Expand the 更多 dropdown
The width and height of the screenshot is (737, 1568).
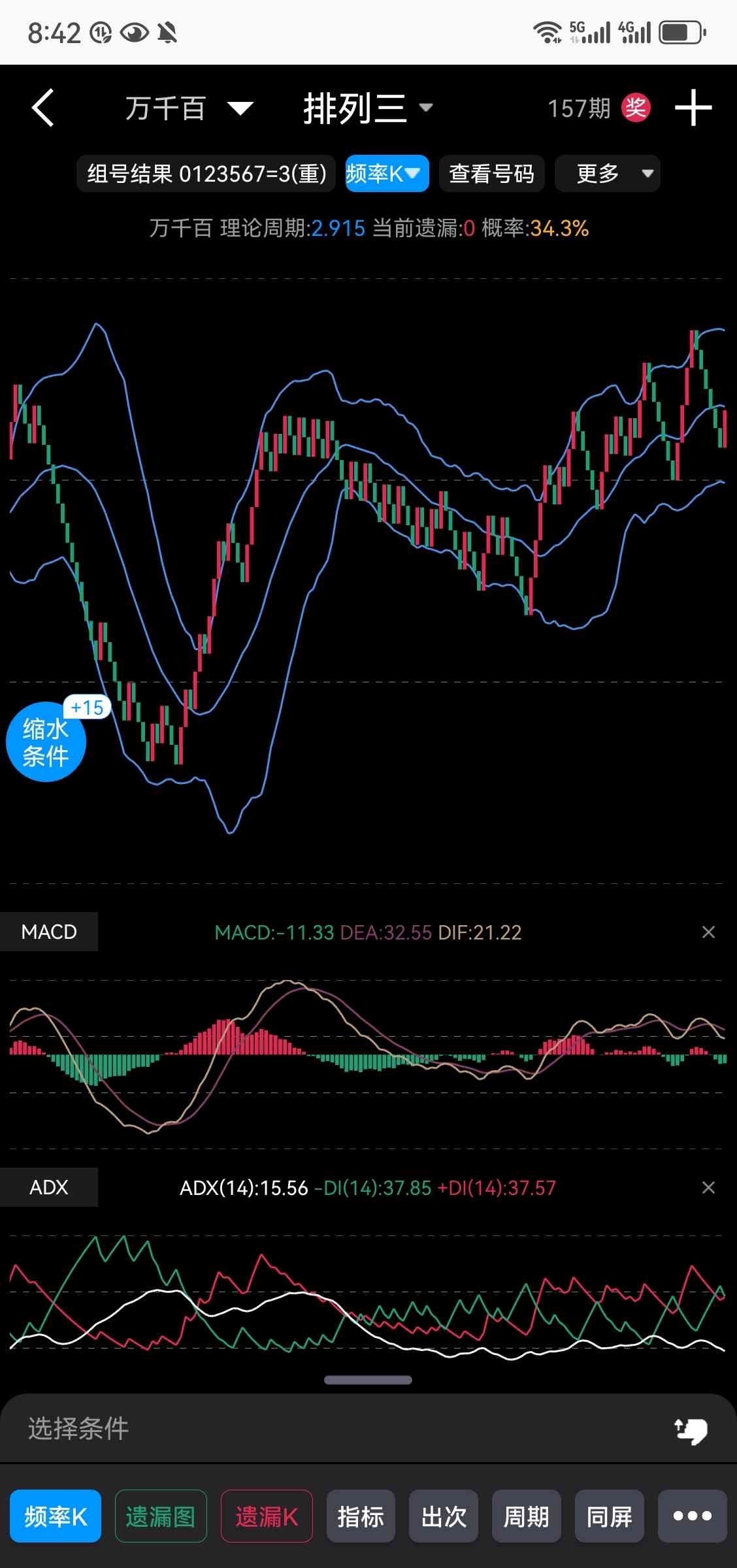608,174
